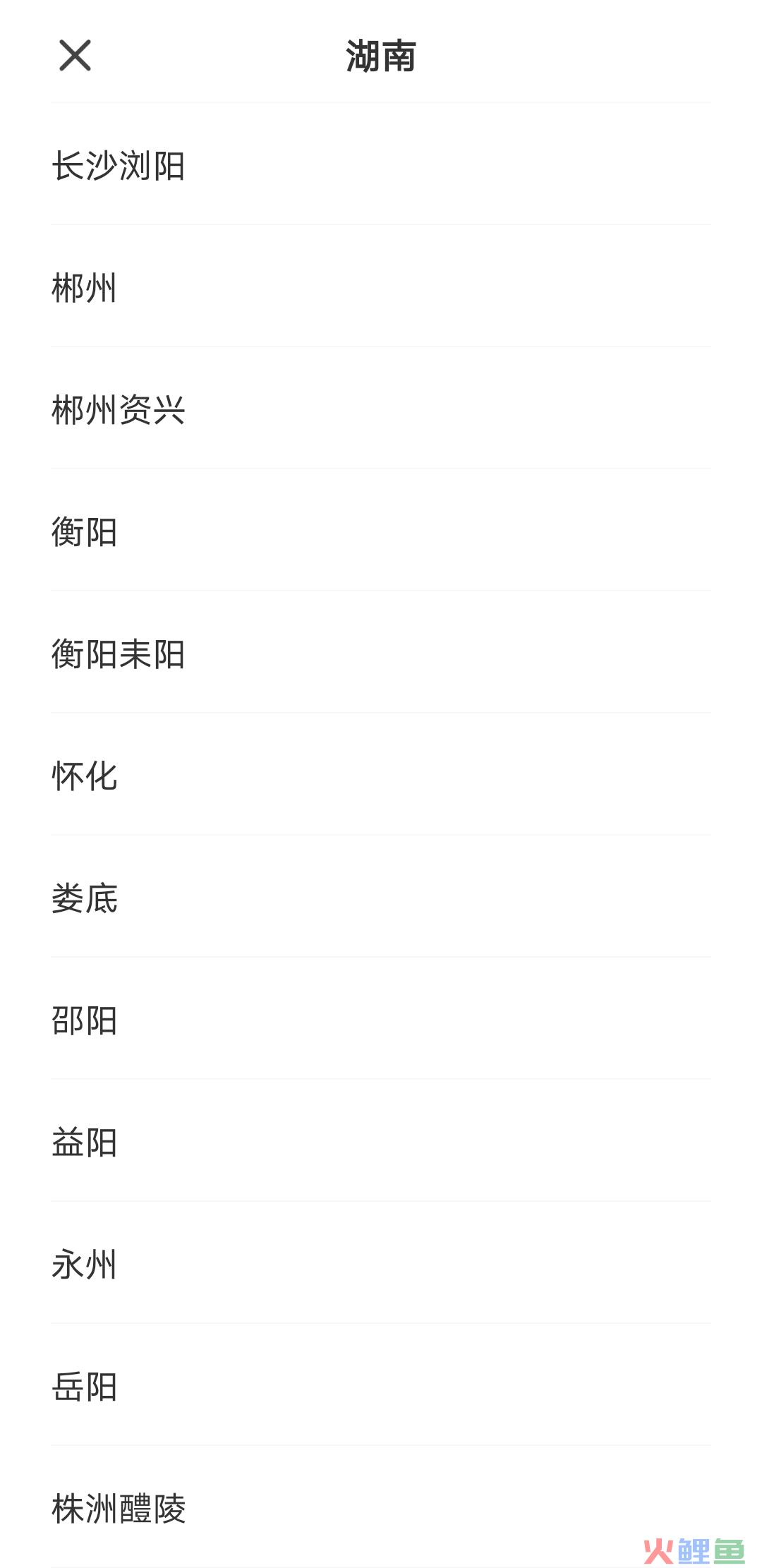
Task: Select 长沙浏阳 from the list
Action: [x=381, y=164]
